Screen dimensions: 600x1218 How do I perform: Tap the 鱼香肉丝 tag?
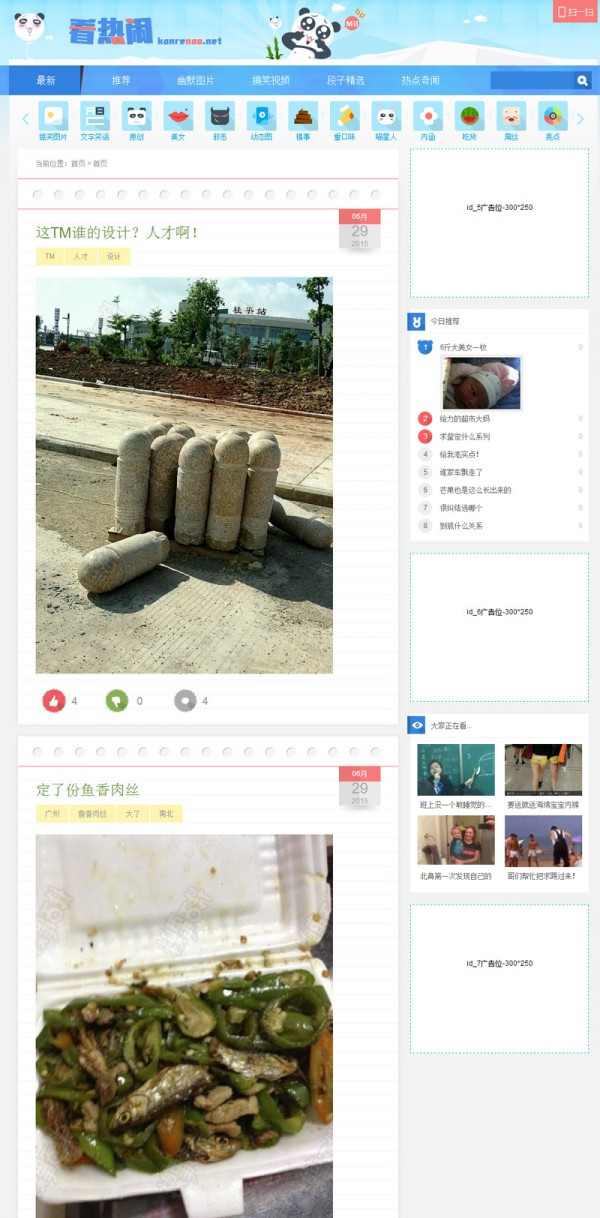click(92, 814)
